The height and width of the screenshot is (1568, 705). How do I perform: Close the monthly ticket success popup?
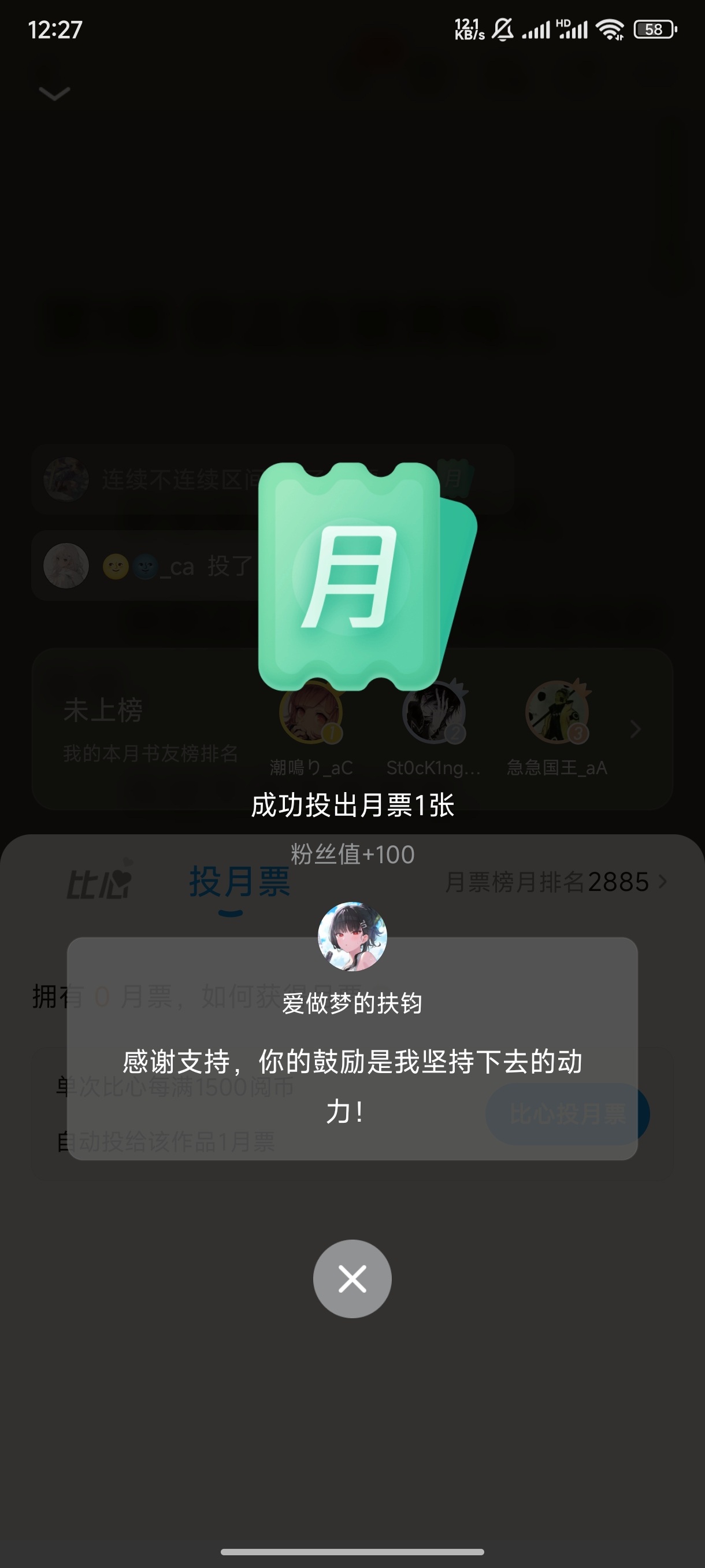(x=352, y=1278)
